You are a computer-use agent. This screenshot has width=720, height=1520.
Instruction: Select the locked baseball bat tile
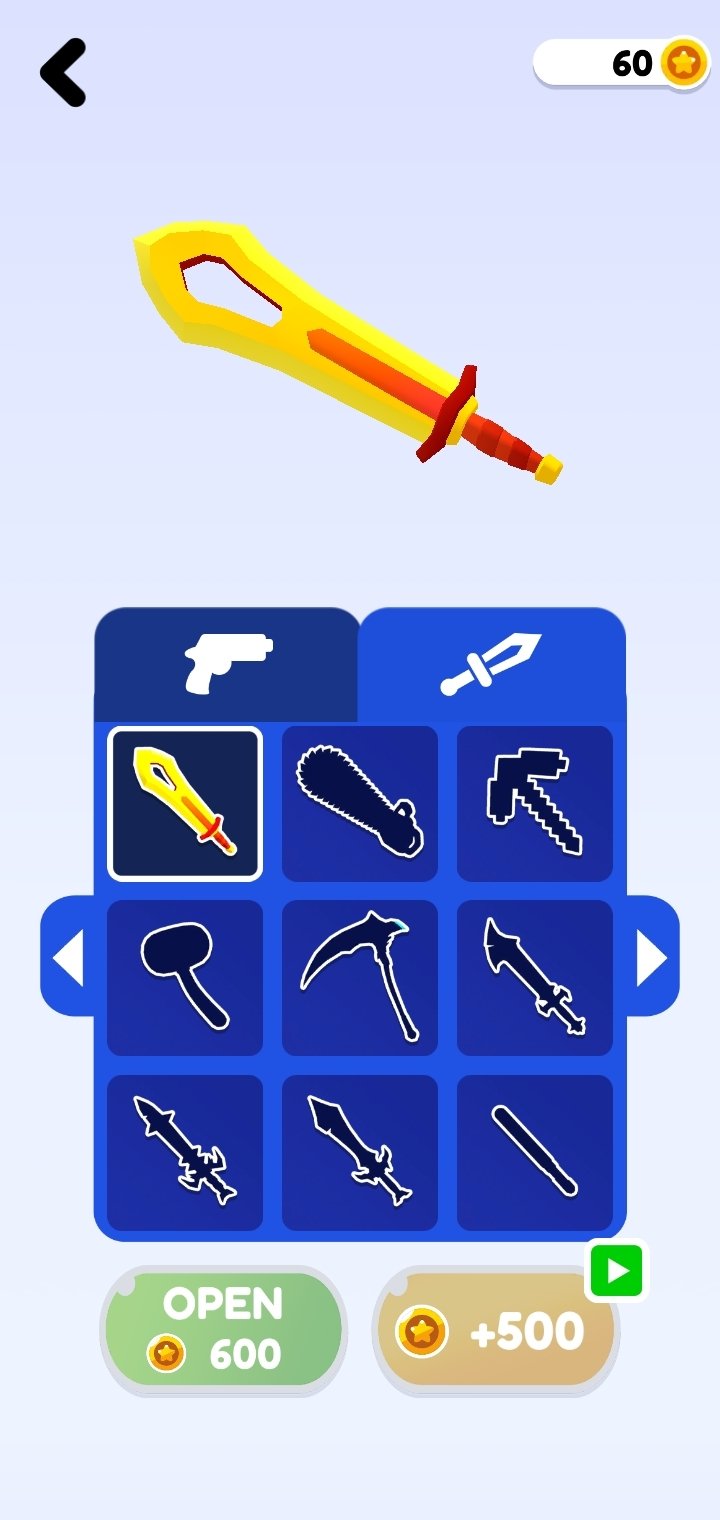tap(535, 1153)
